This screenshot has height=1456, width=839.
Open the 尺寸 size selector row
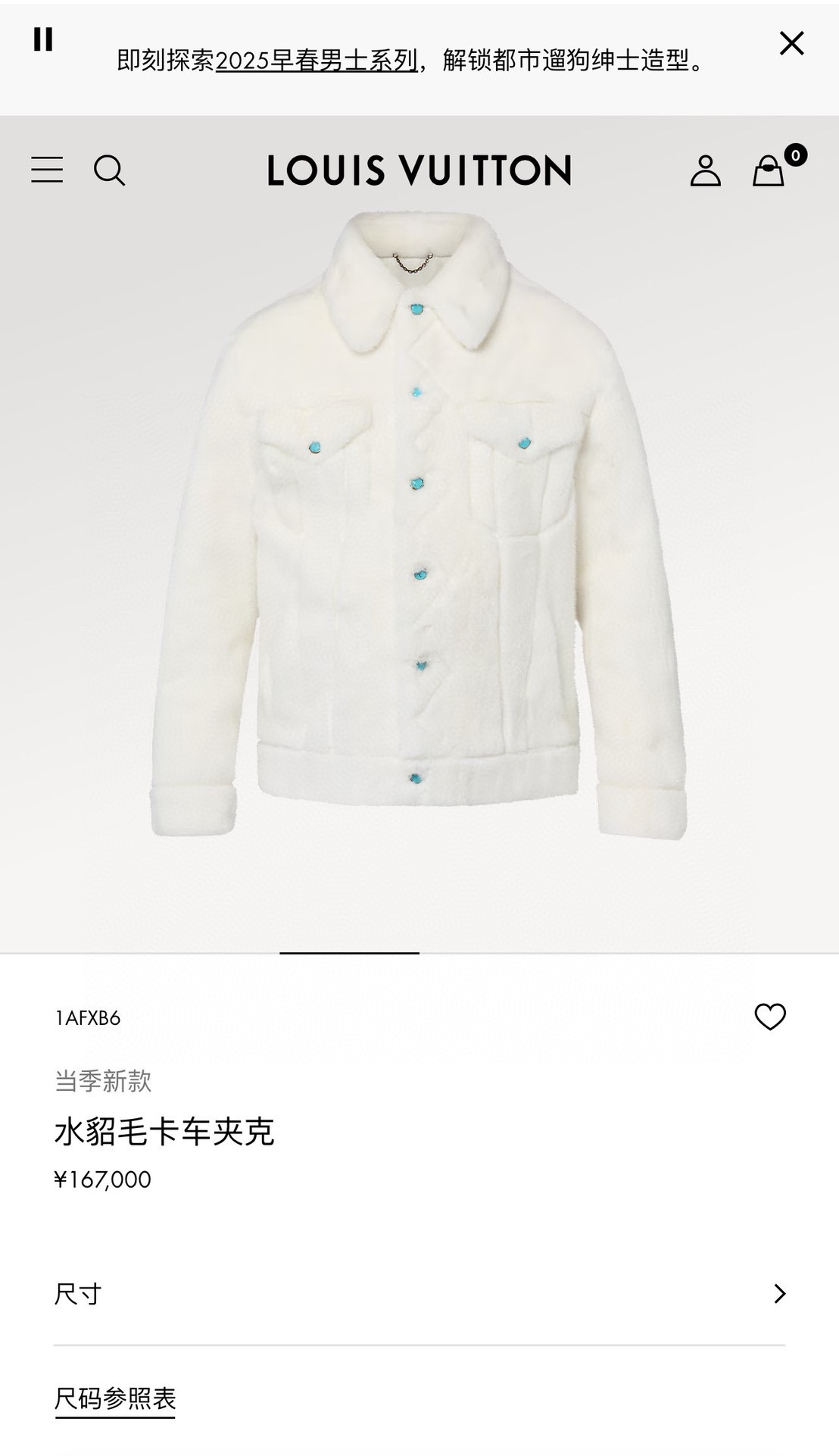419,1293
